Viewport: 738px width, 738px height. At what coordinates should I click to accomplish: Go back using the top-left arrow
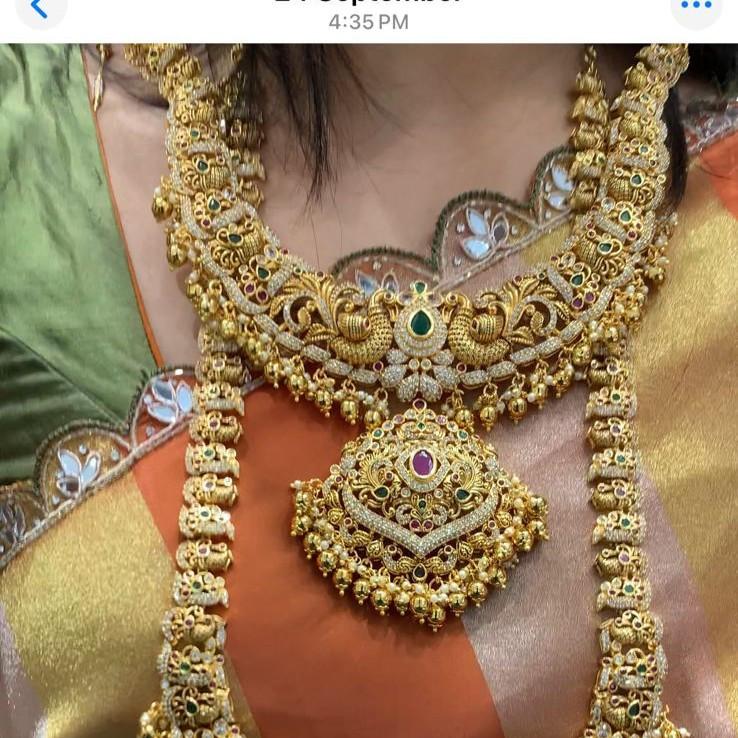pyautogui.click(x=40, y=8)
